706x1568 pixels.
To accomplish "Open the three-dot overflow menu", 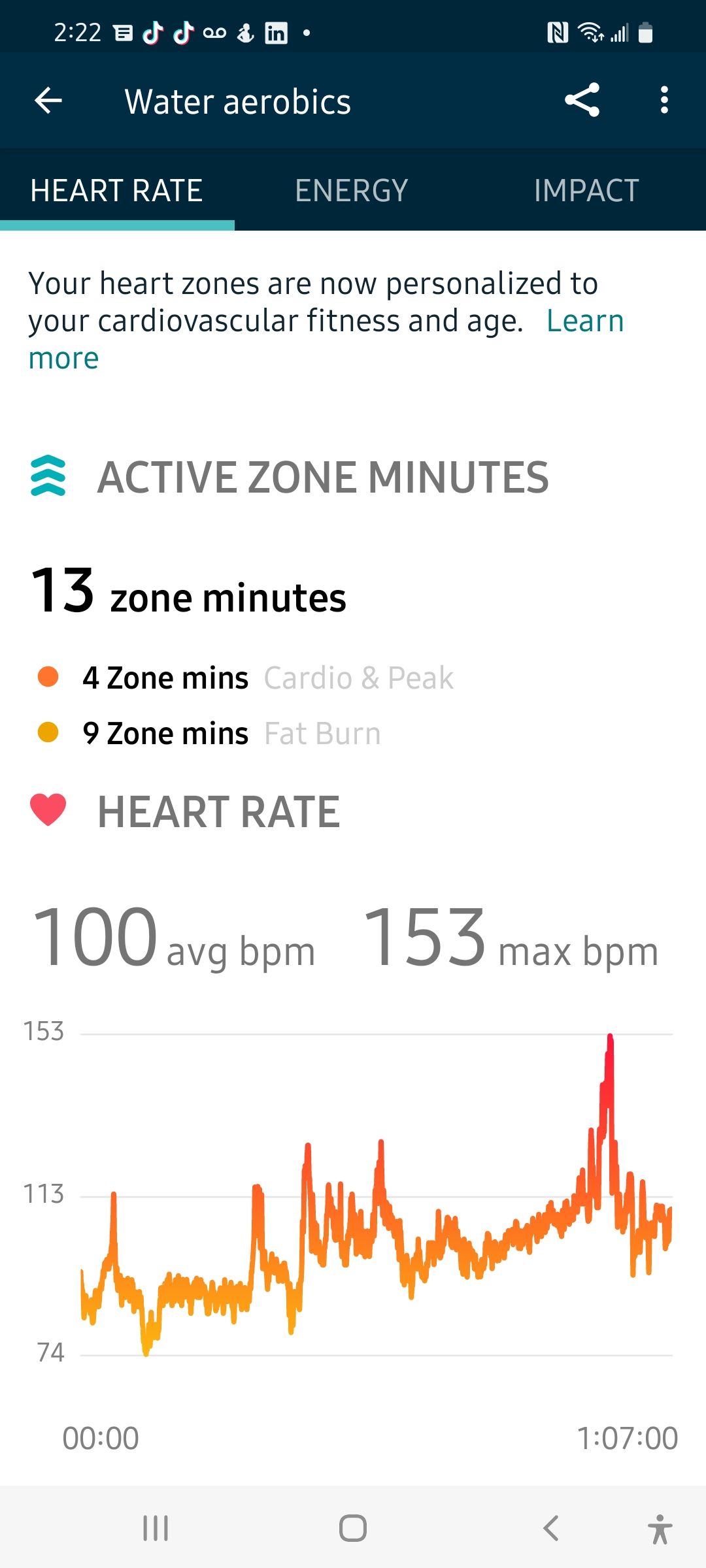I will (664, 101).
